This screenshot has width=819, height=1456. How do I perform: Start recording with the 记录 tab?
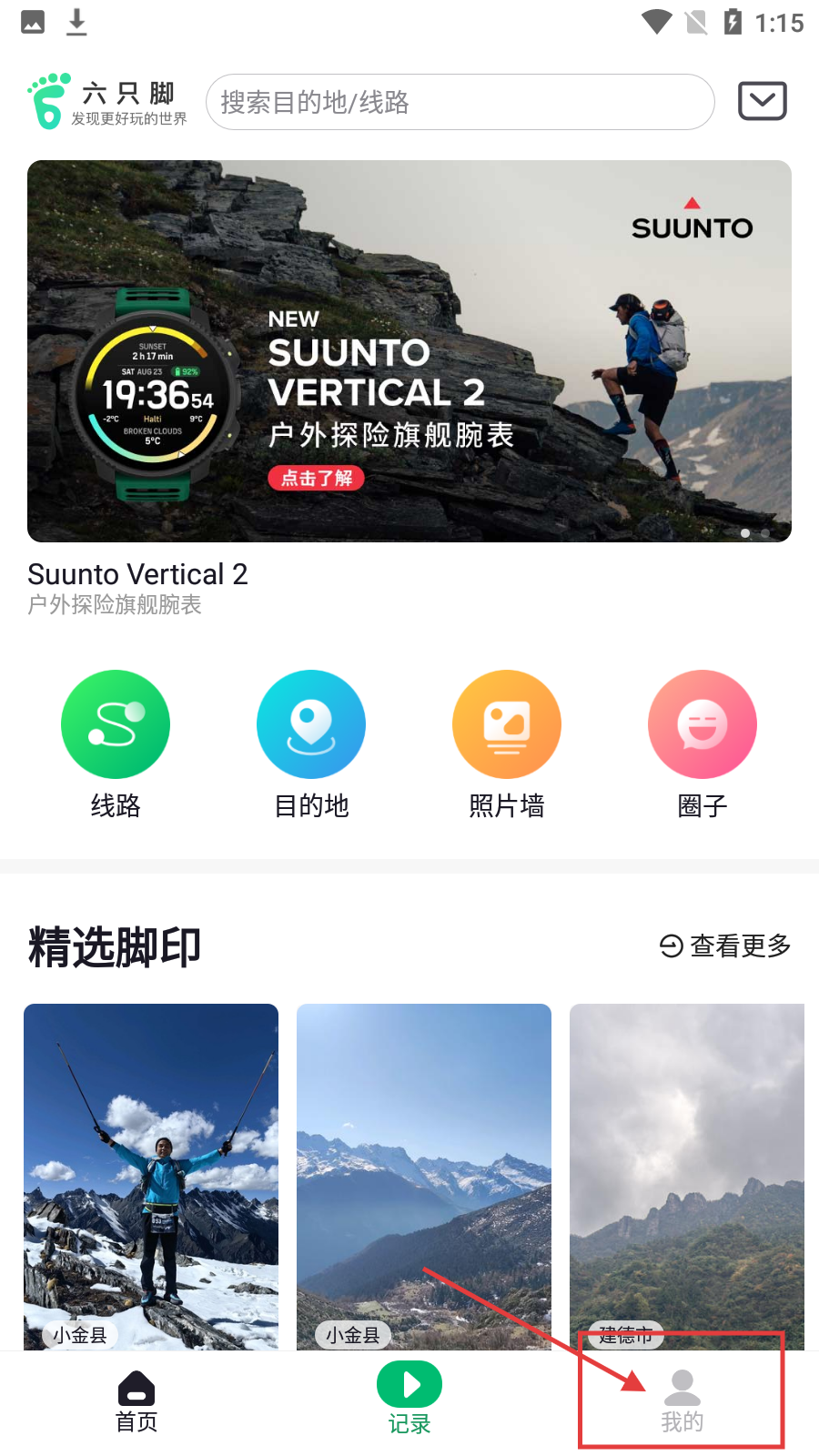pyautogui.click(x=409, y=1397)
